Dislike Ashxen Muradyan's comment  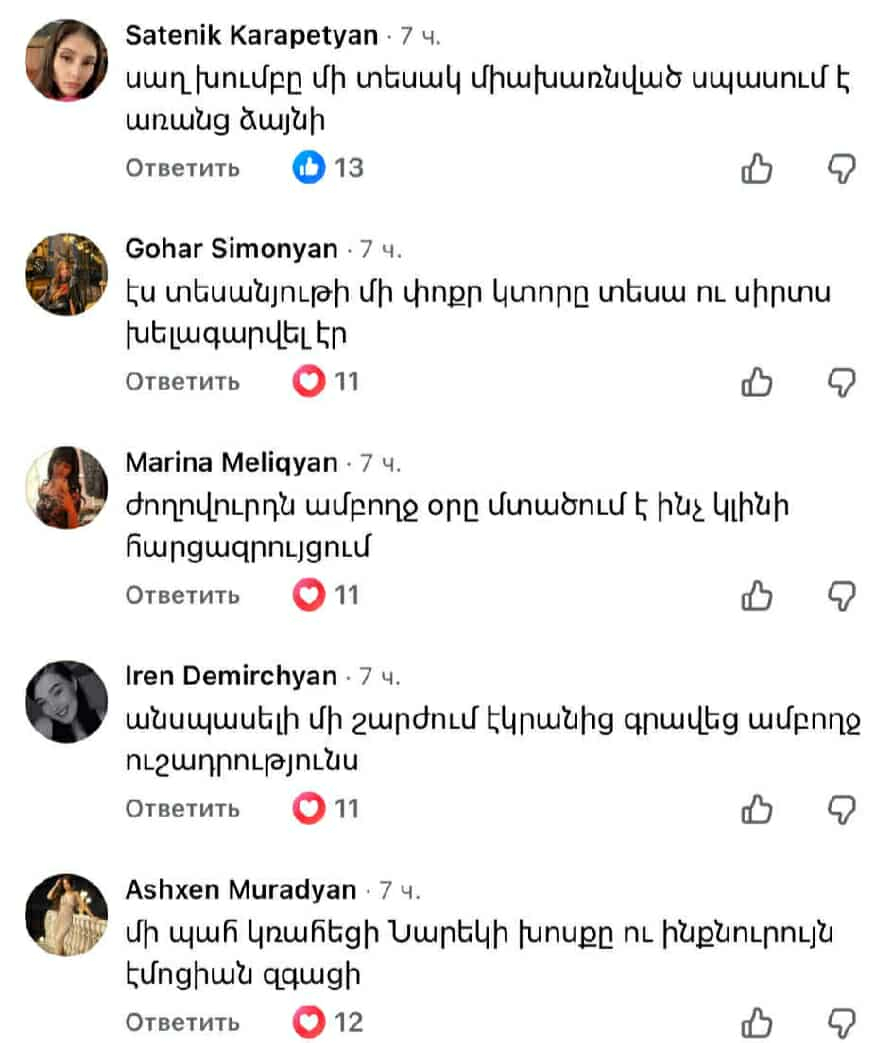(x=842, y=1022)
